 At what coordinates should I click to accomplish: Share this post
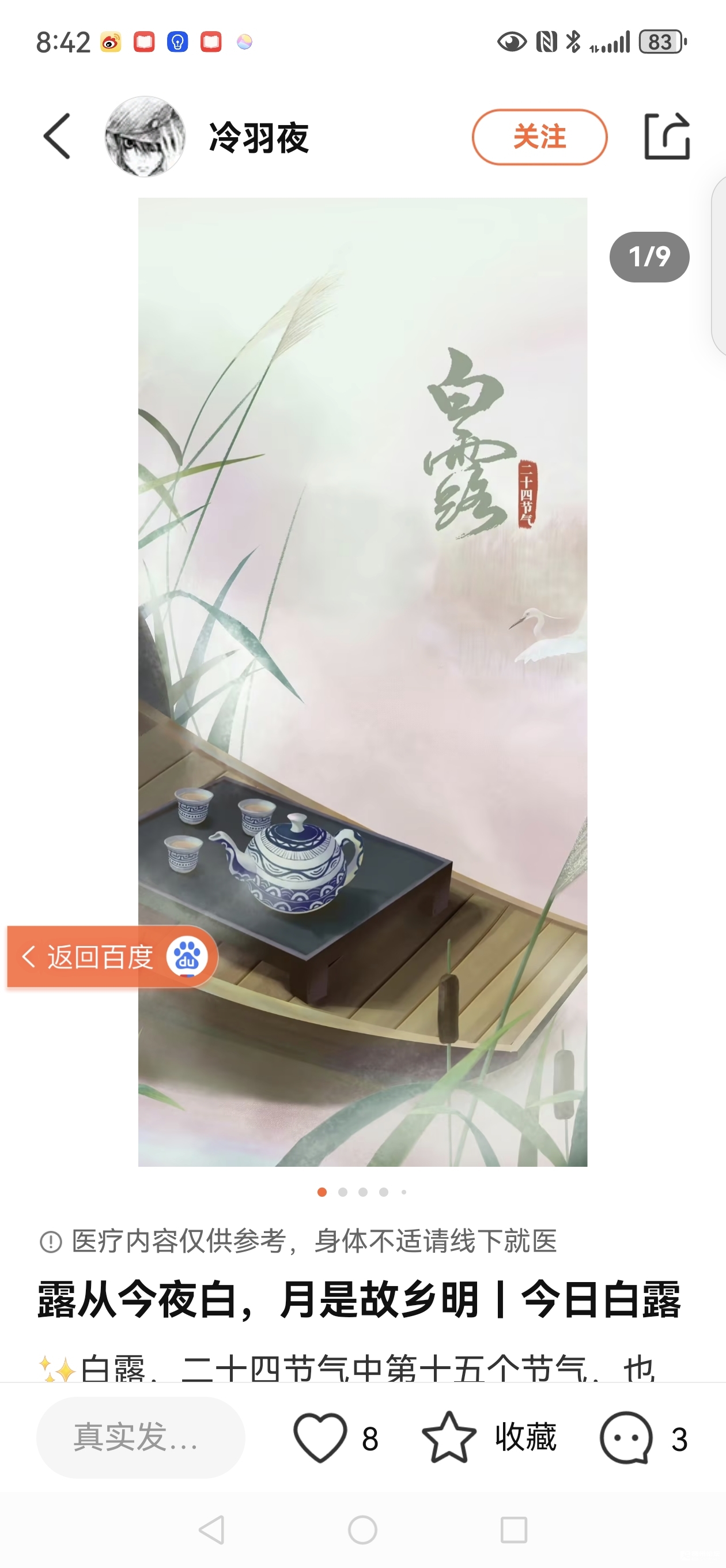click(x=666, y=137)
